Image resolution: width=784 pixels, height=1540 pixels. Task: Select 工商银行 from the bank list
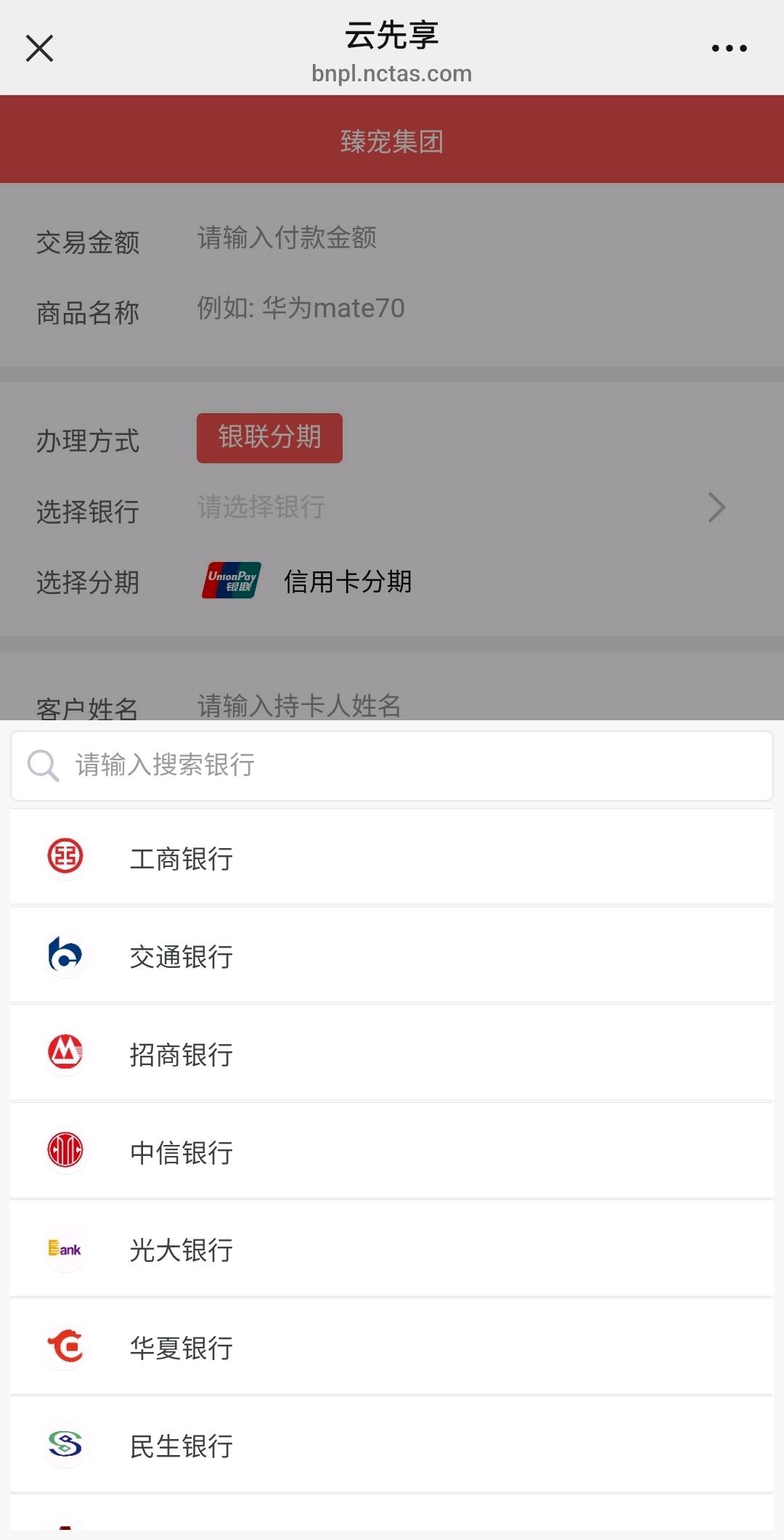(x=392, y=858)
